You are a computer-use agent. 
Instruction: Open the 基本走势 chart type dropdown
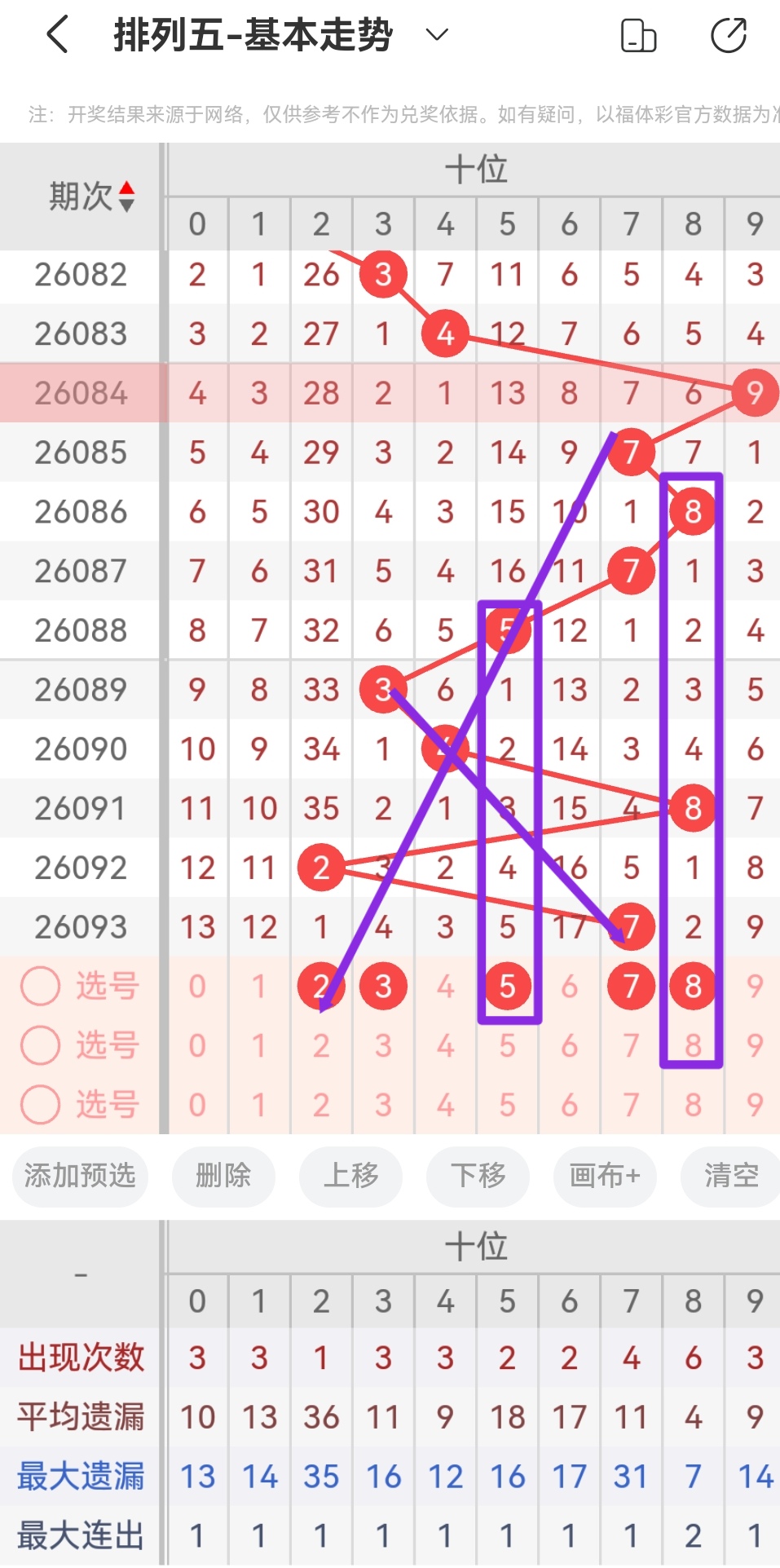tap(436, 36)
